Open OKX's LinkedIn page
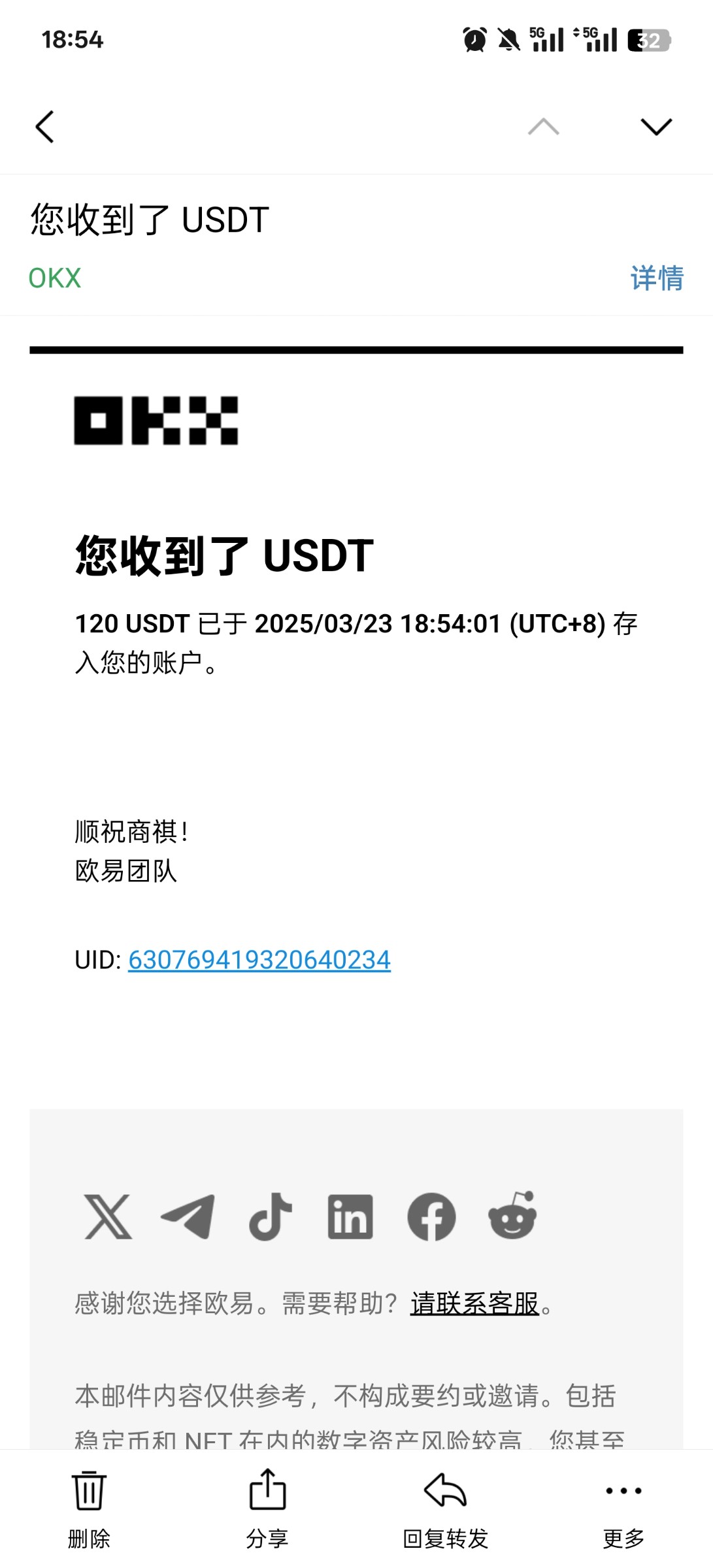713x1568 pixels. point(350,1217)
